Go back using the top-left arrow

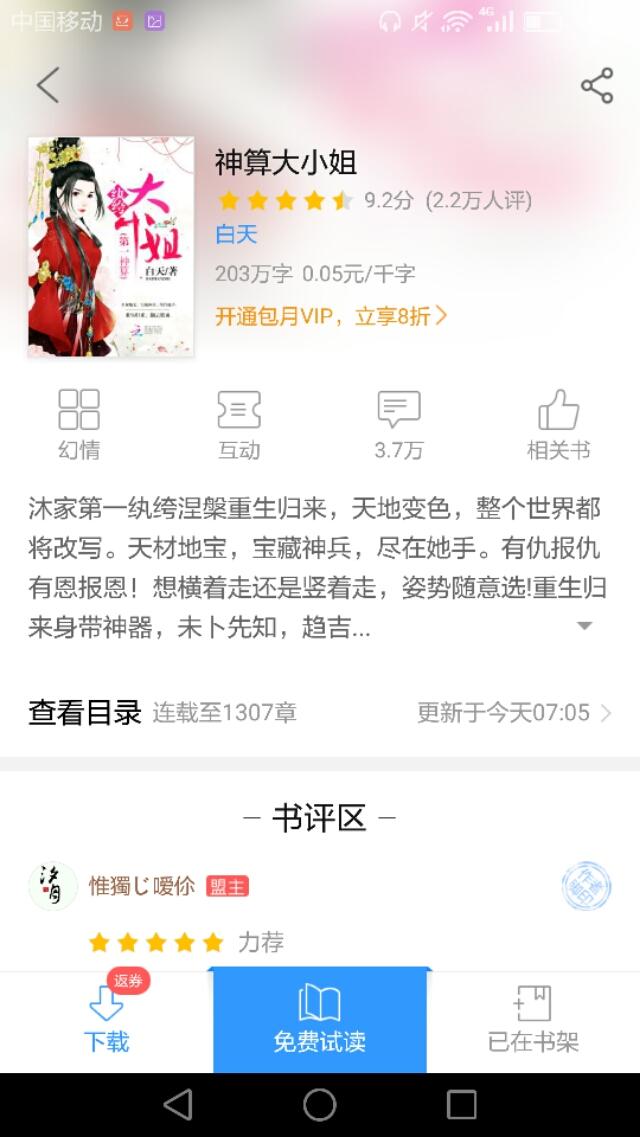click(x=48, y=86)
